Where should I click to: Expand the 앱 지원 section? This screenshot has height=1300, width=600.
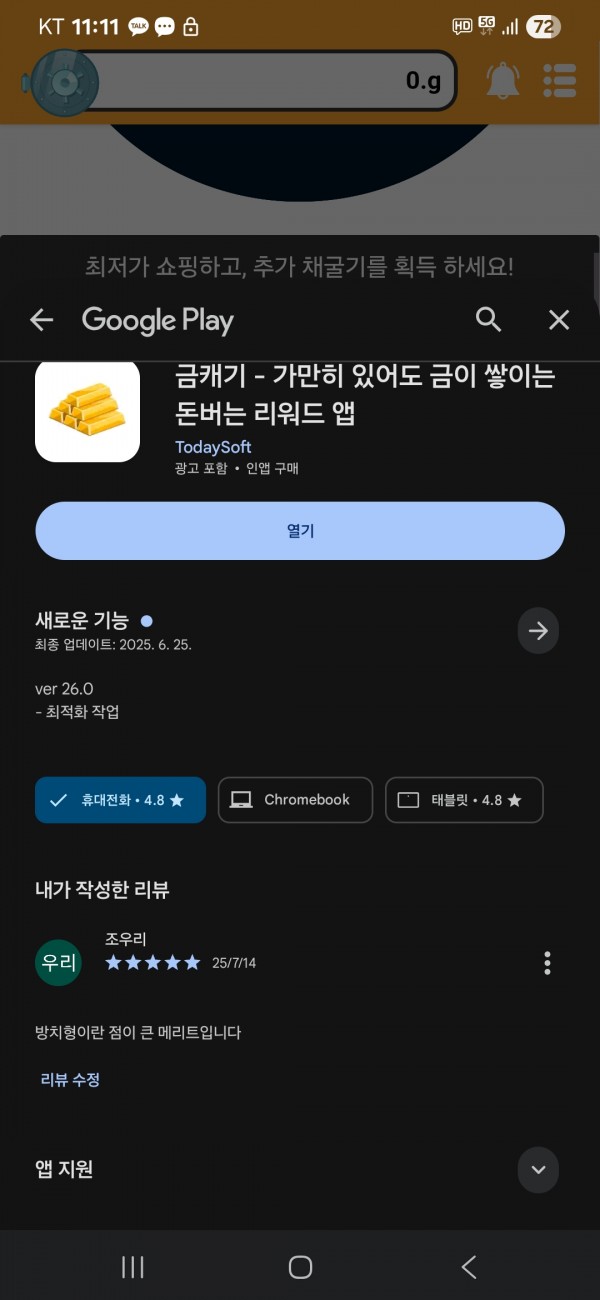pos(538,1169)
